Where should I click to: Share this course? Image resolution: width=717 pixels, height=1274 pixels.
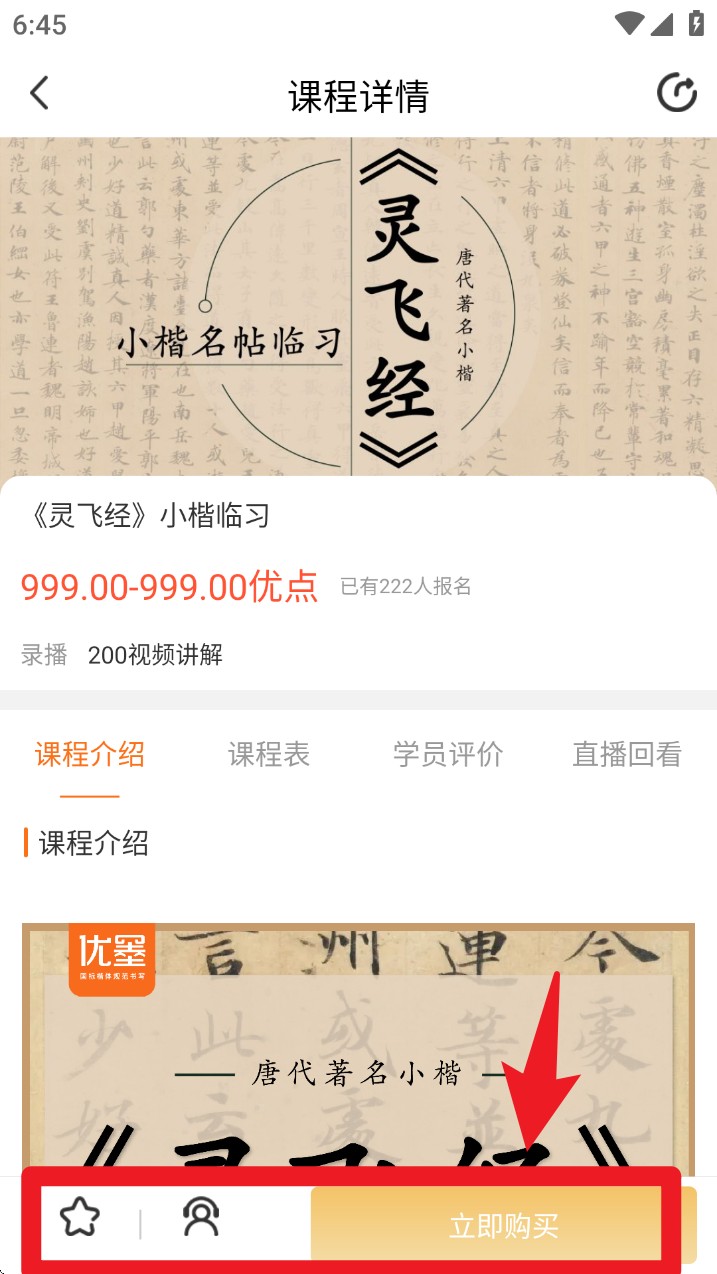(x=676, y=94)
